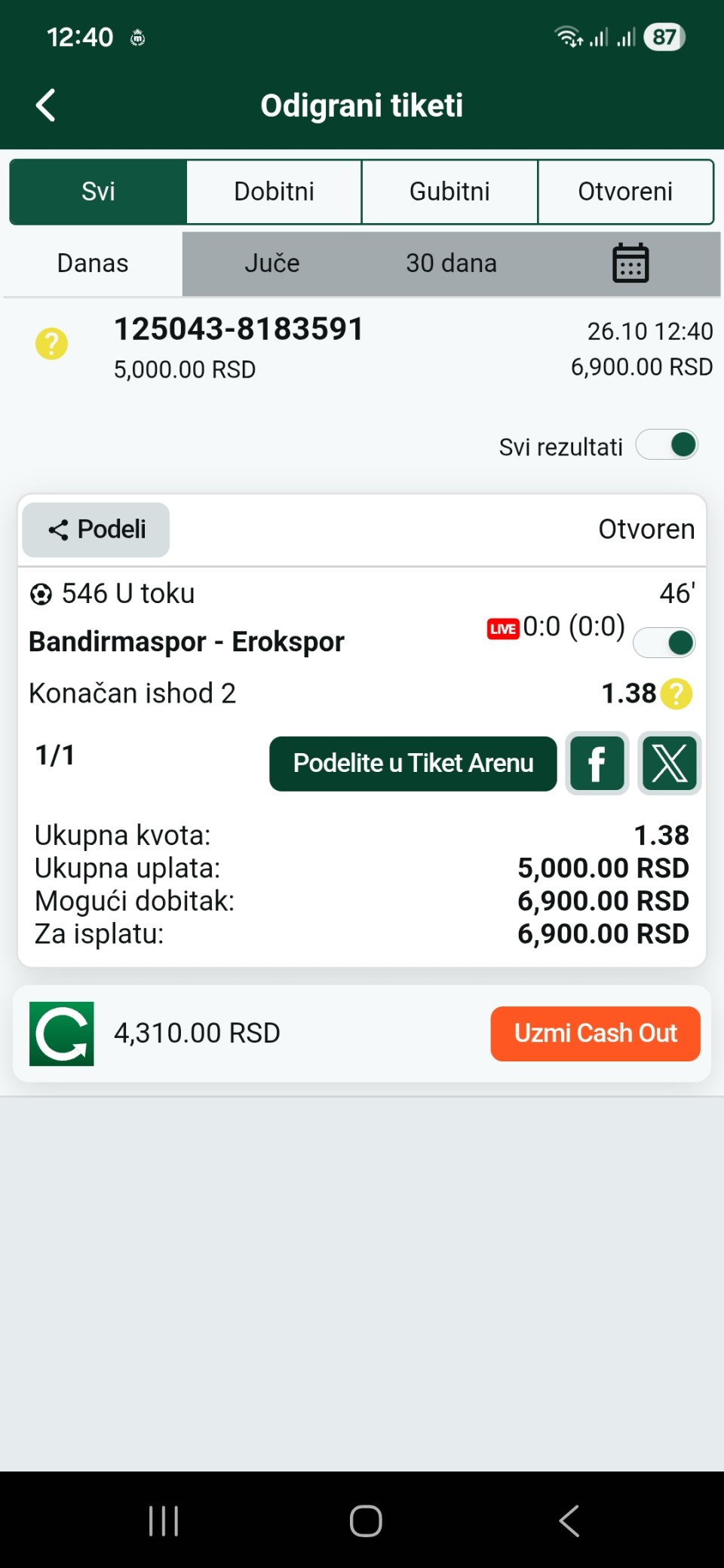
Task: Toggle the Bandirmaspor - Erokspor live switch
Action: pos(664,643)
